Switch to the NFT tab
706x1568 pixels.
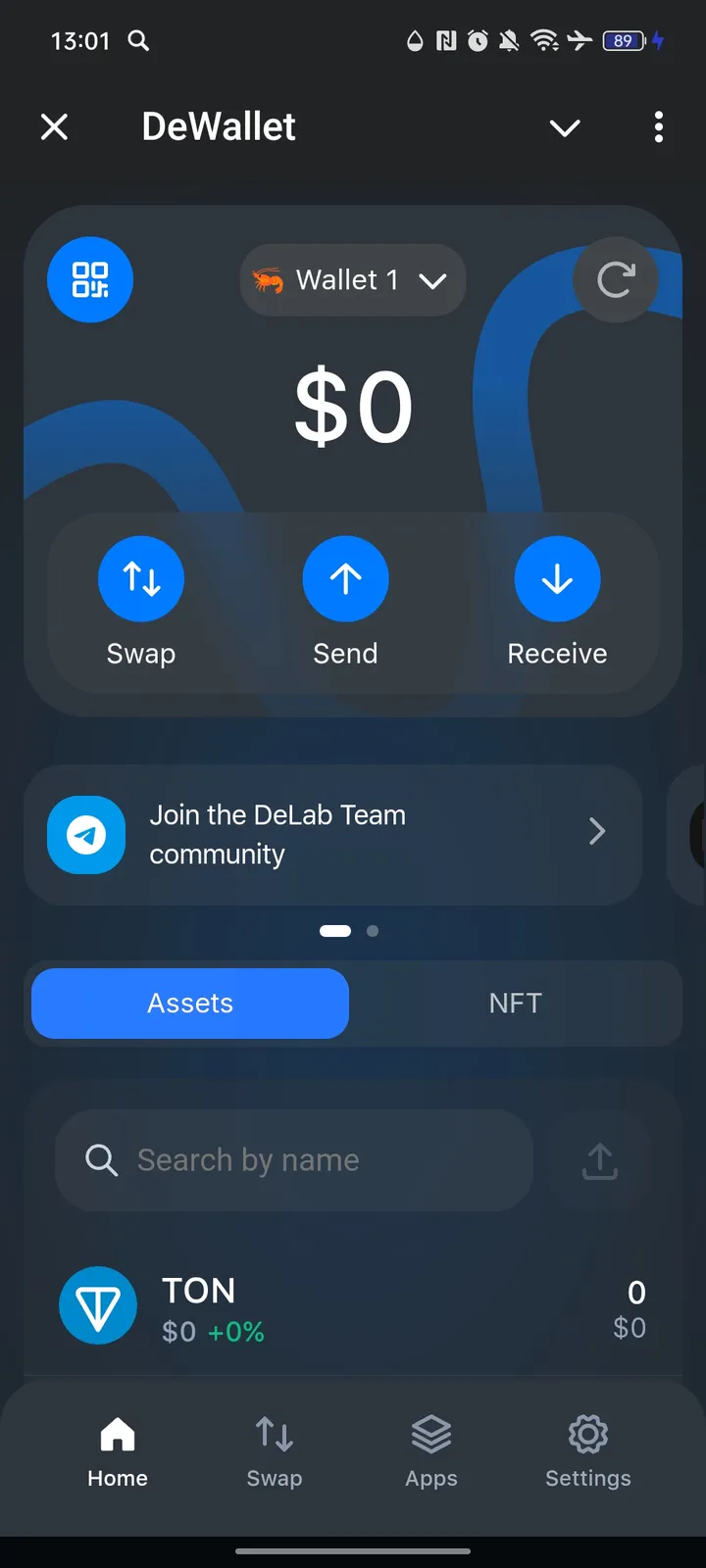[x=515, y=1003]
